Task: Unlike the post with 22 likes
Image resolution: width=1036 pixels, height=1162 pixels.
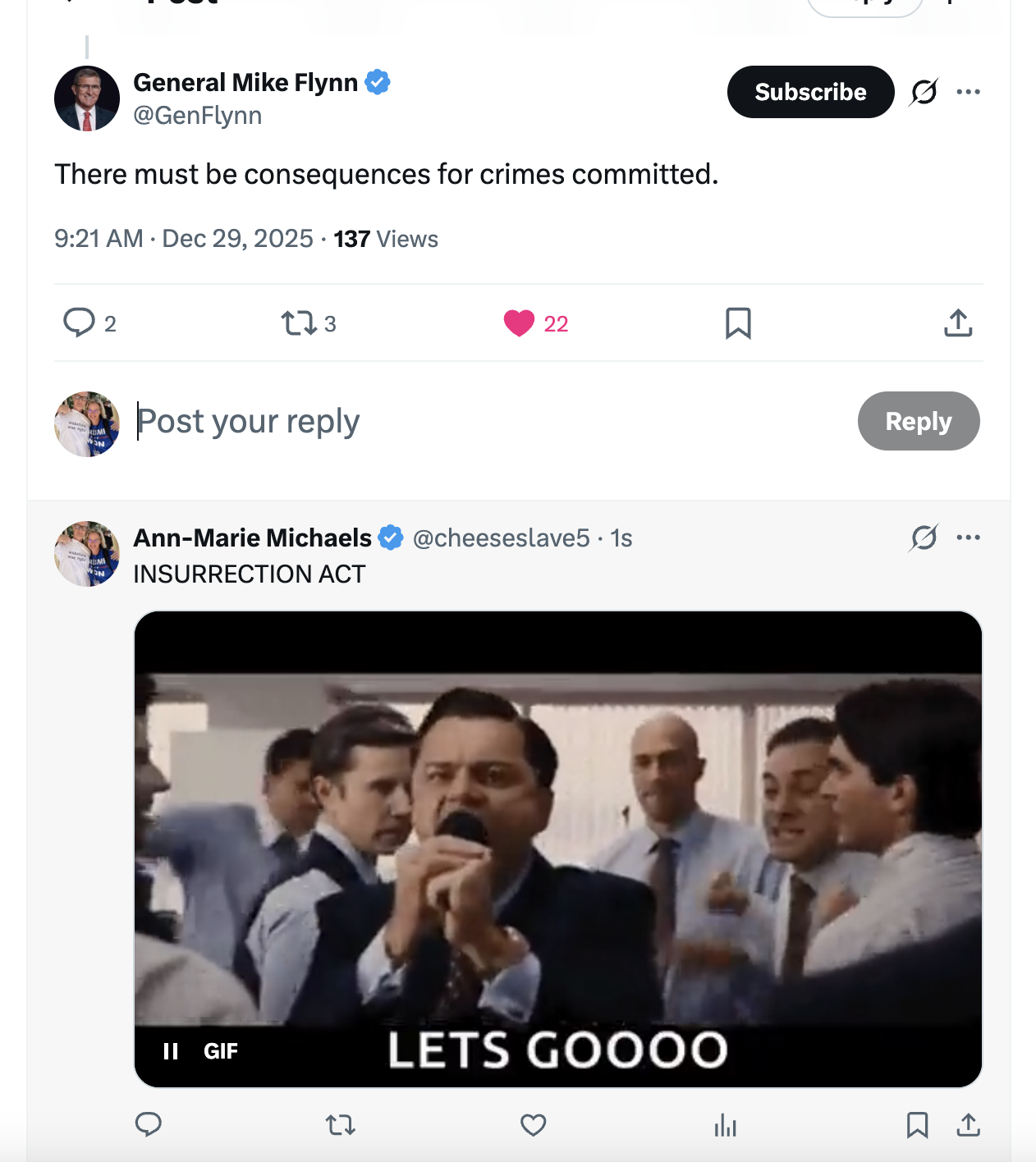Action: pyautogui.click(x=519, y=323)
